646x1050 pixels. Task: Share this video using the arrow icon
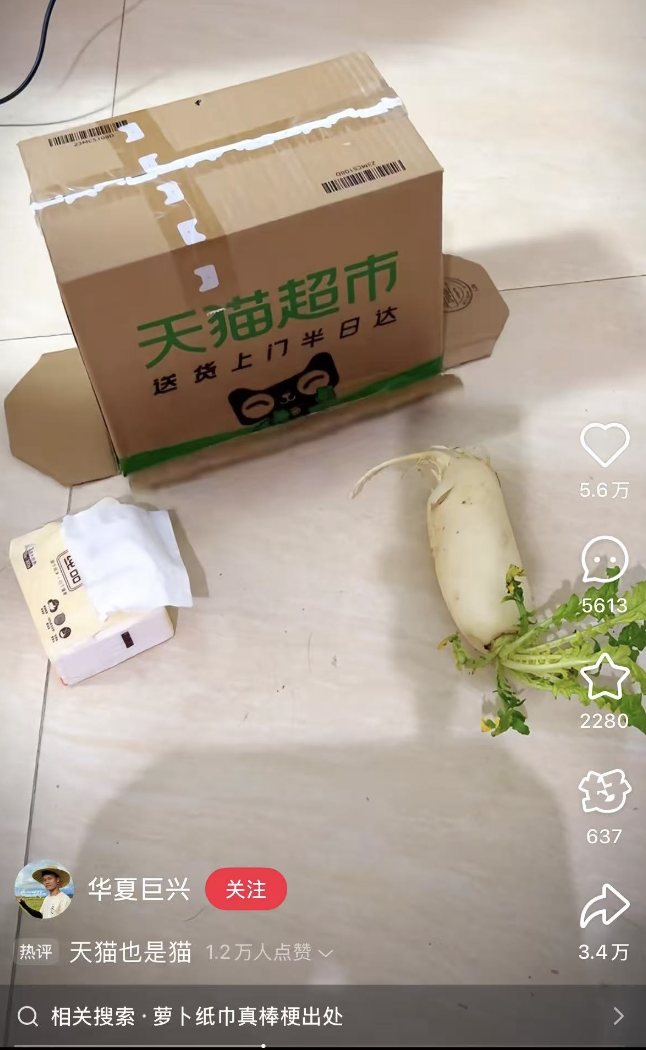click(604, 907)
